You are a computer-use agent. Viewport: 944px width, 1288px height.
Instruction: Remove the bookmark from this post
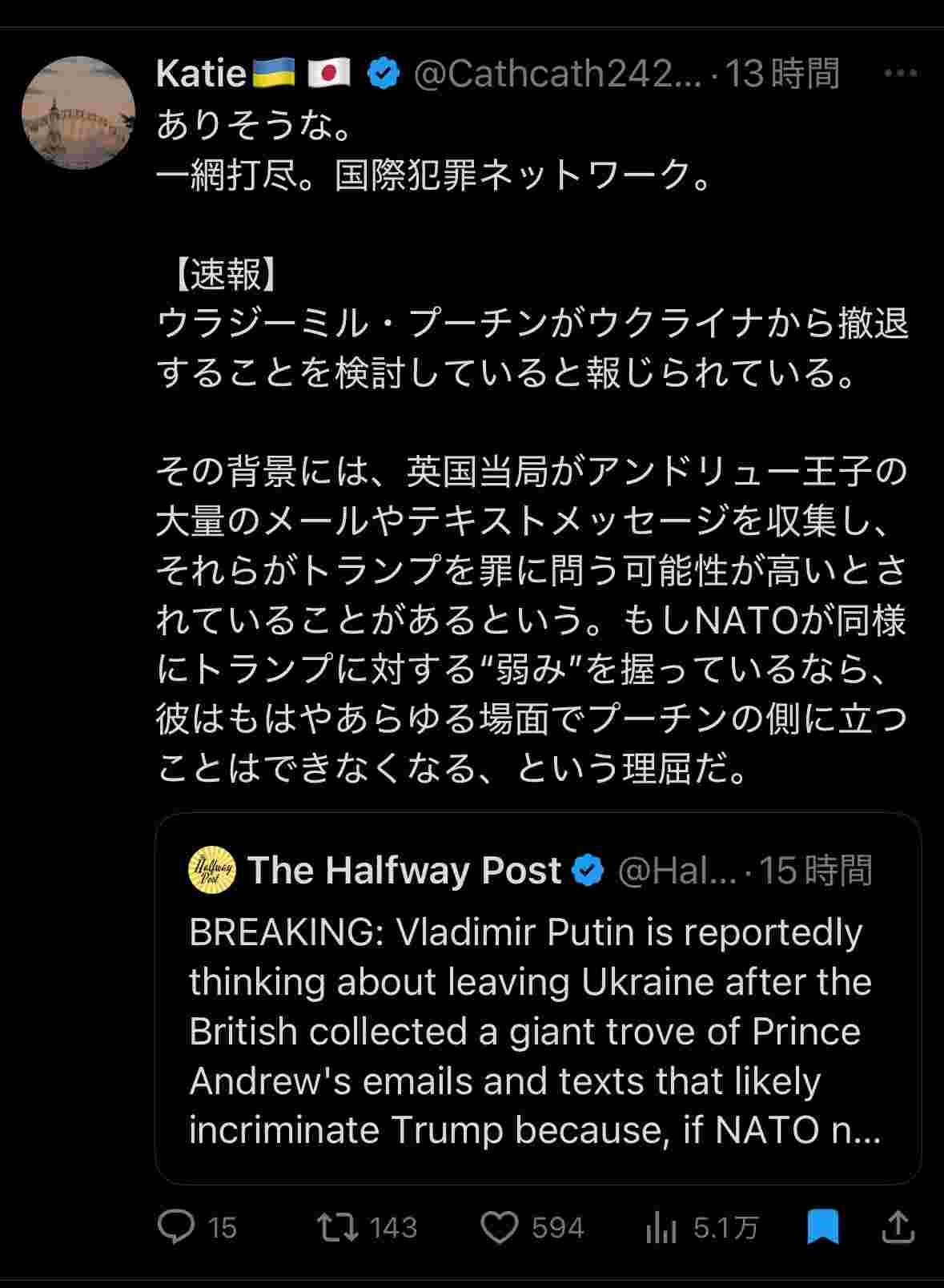pos(822,1227)
